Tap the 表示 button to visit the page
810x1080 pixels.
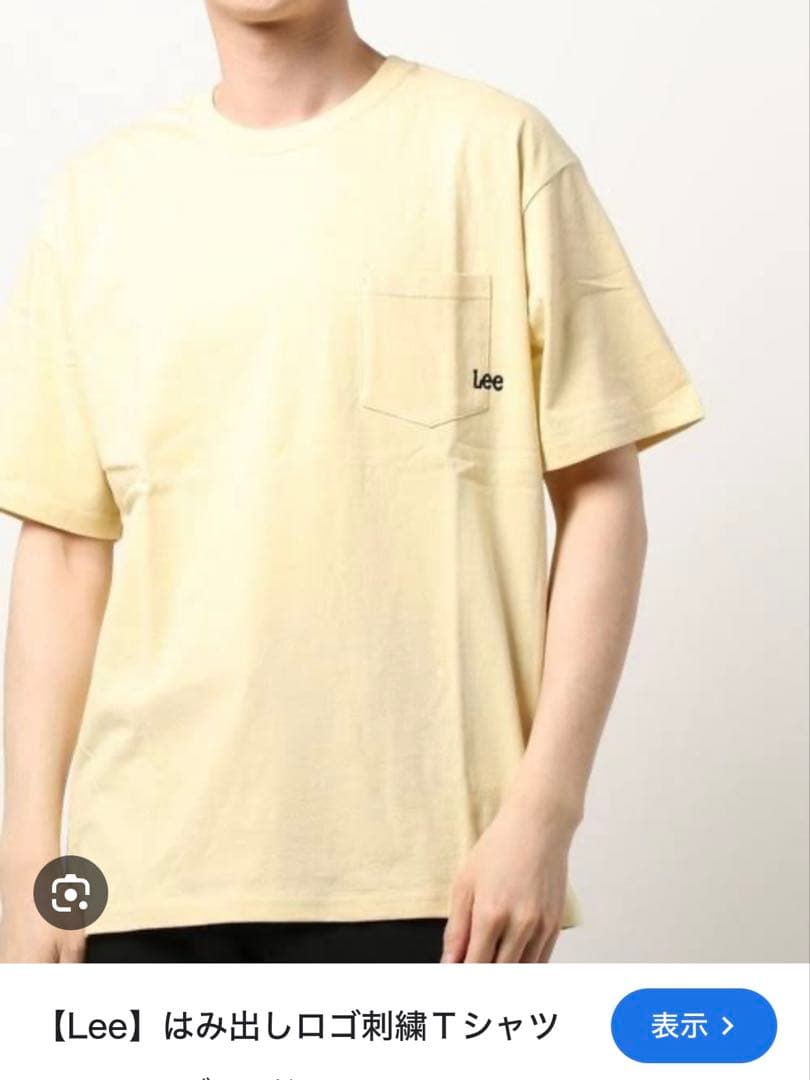pyautogui.click(x=693, y=1025)
